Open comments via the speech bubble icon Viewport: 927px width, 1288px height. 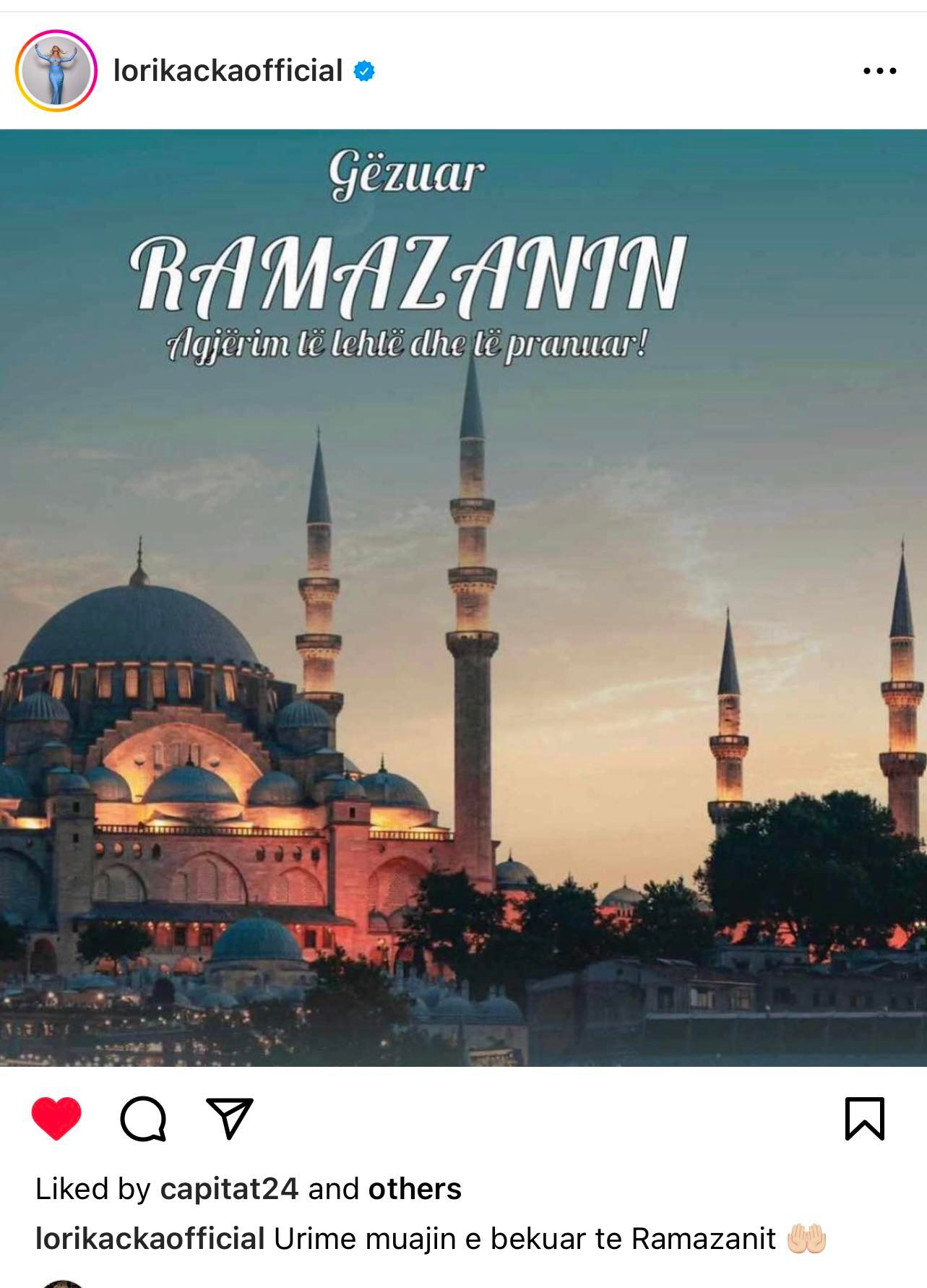143,1119
